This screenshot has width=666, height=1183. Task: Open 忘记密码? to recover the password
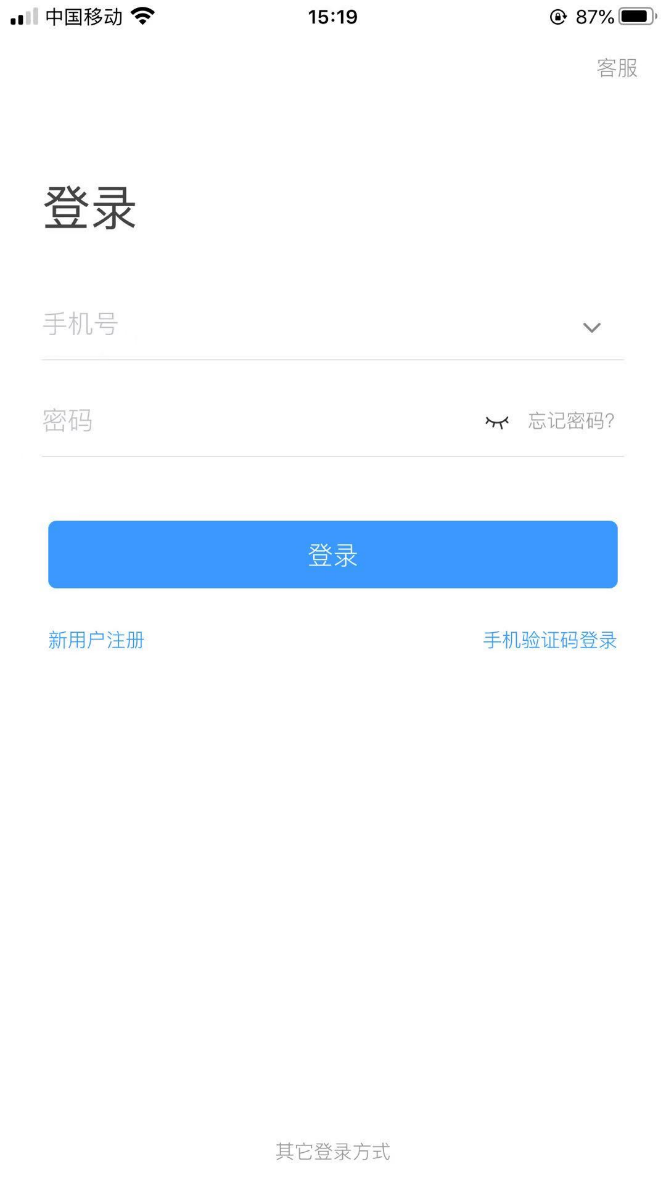click(x=572, y=421)
